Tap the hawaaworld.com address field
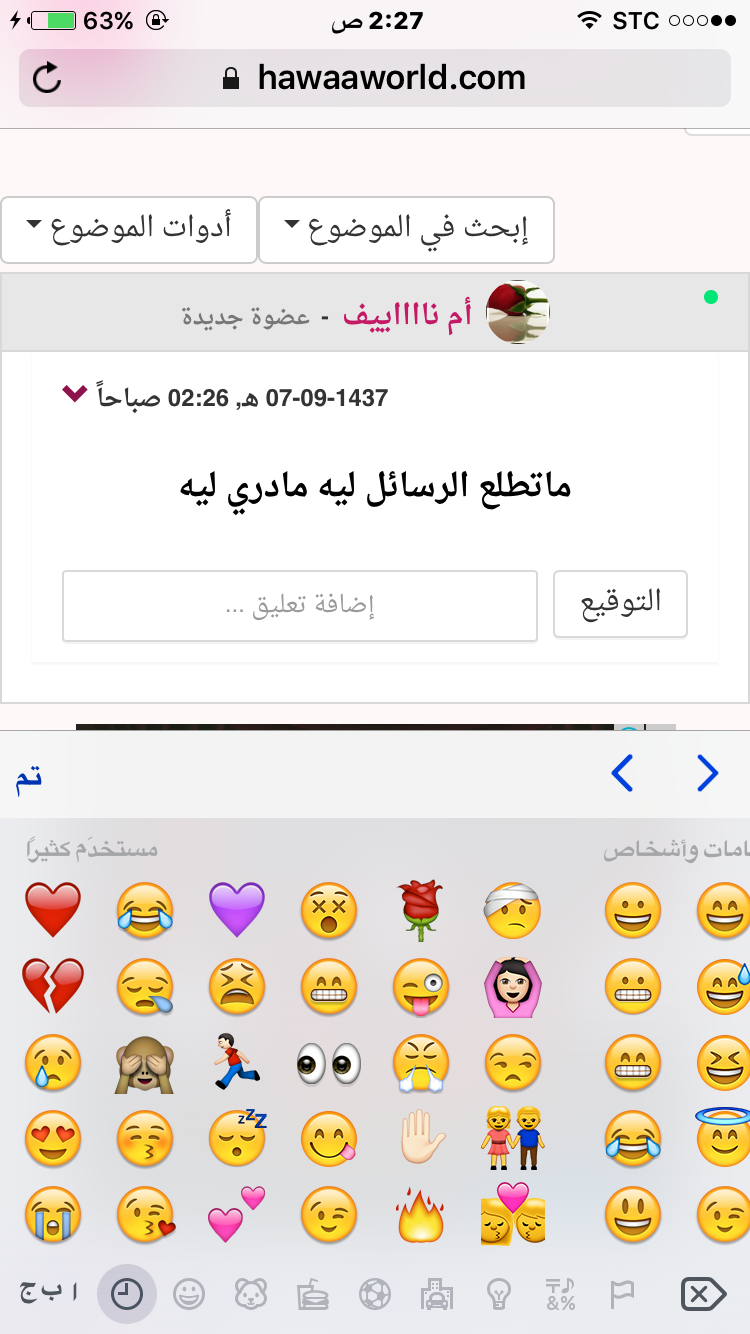750x1334 pixels. 374,78
